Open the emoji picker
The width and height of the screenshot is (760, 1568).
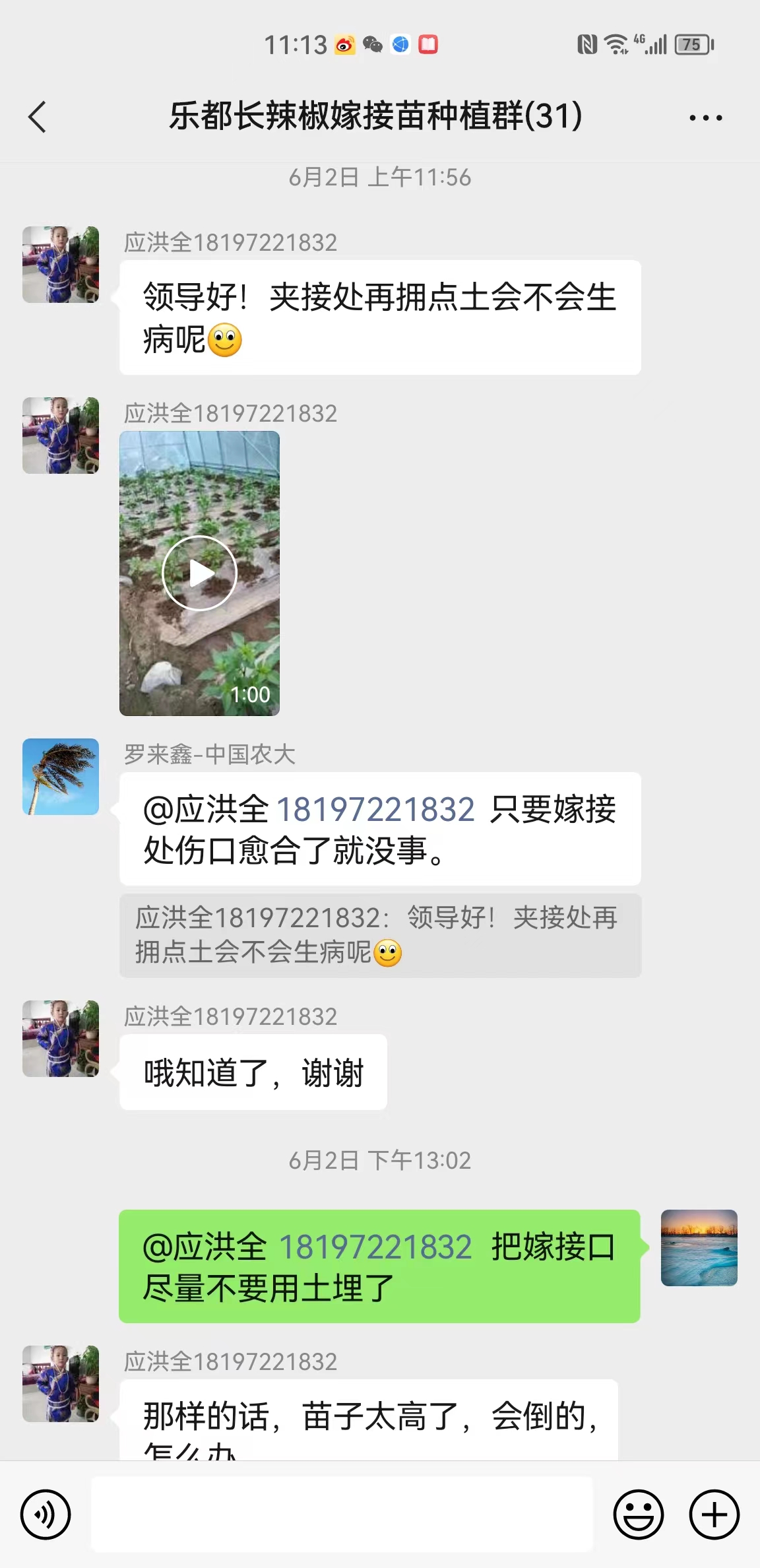pos(638,1514)
